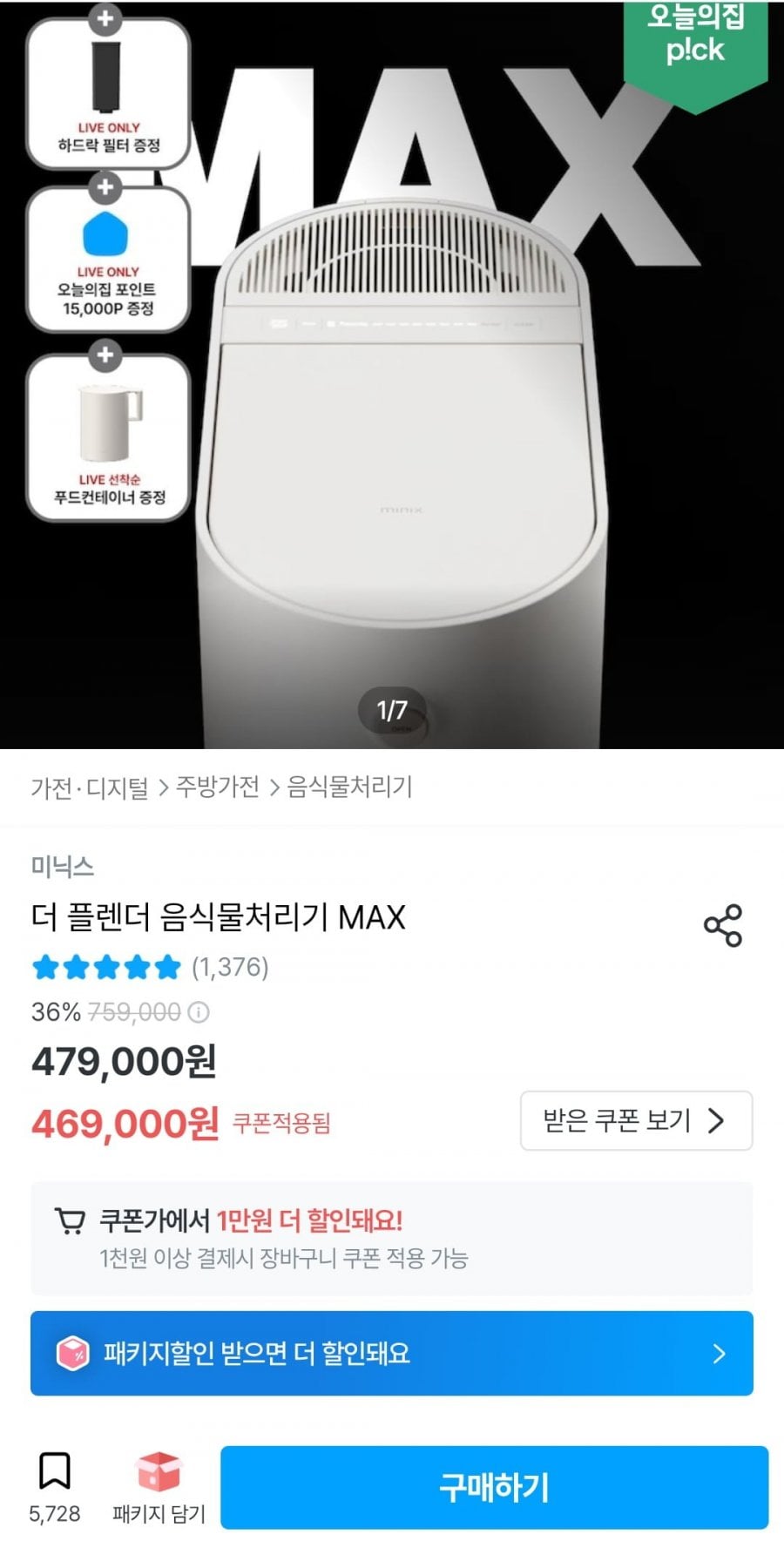Viewport: 784px width, 1541px height.
Task: Show info about the original price
Action: coord(199,1012)
